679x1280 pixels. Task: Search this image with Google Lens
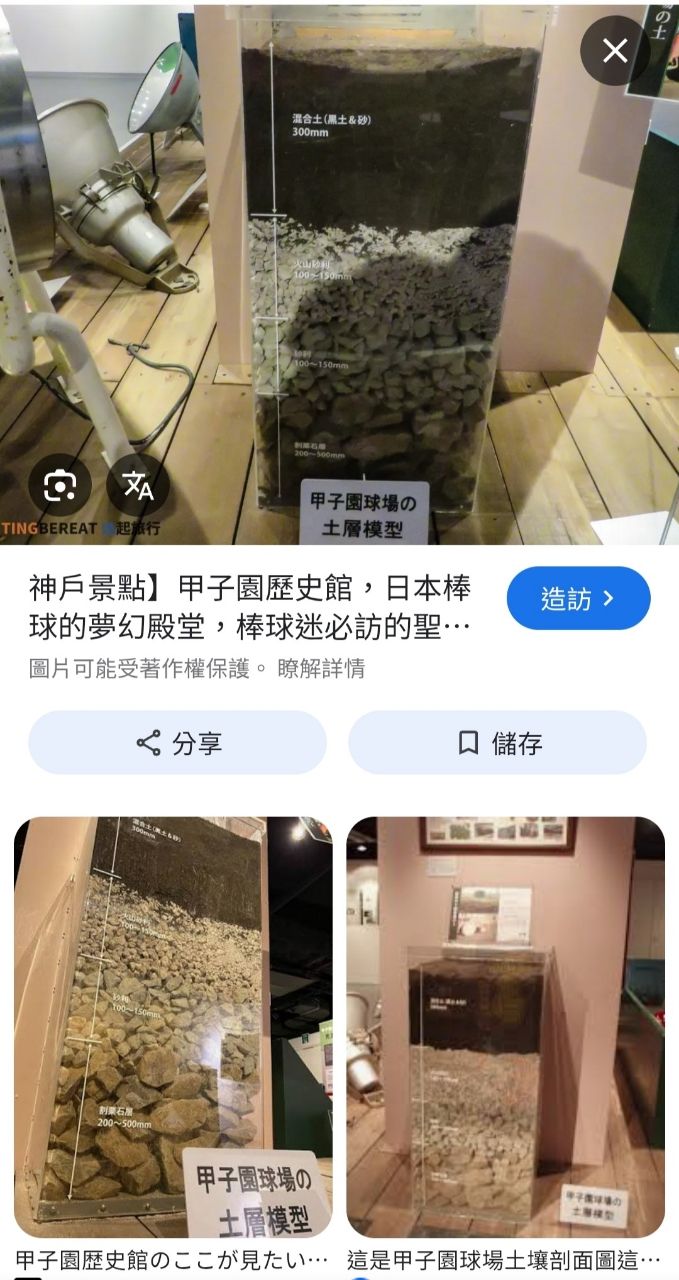point(60,486)
